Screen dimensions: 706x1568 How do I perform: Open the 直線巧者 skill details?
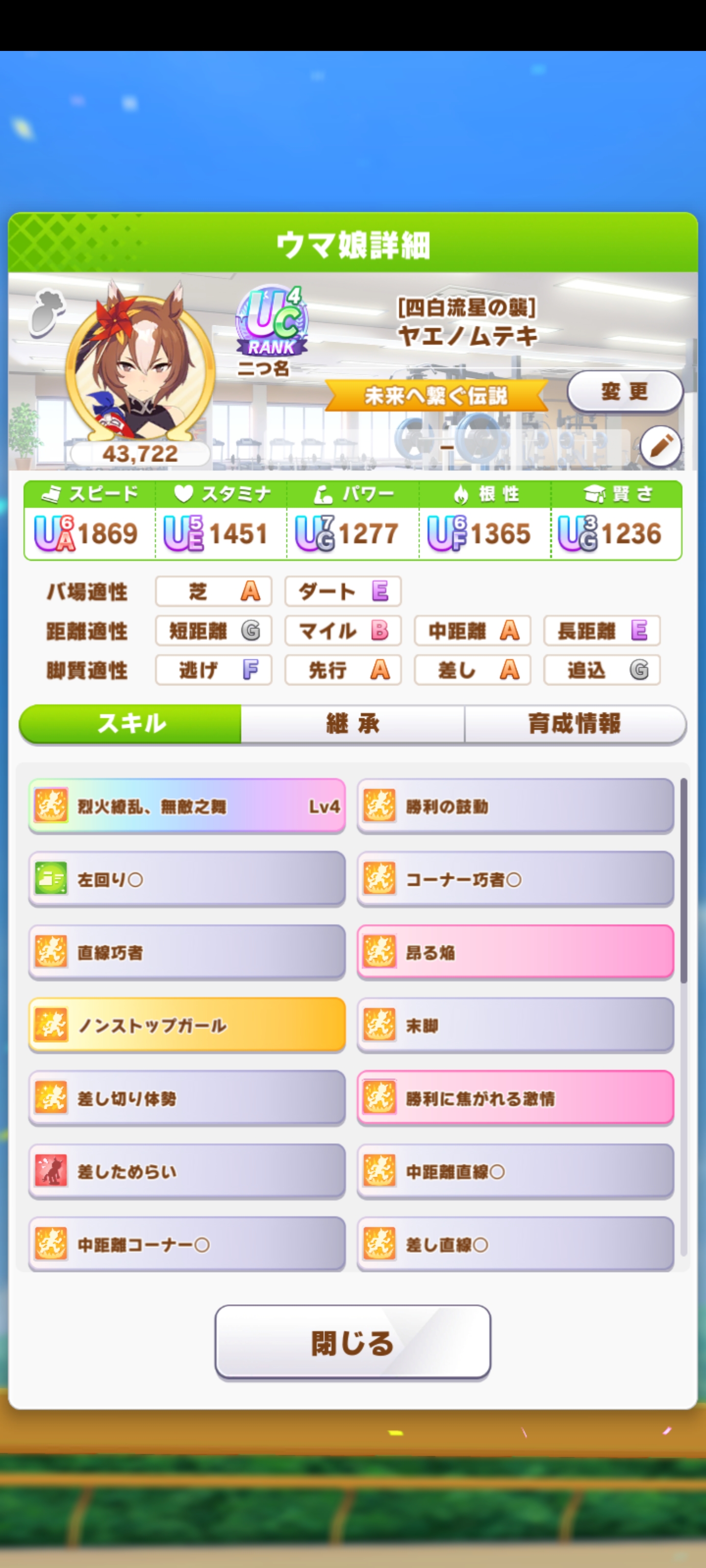coord(187,953)
